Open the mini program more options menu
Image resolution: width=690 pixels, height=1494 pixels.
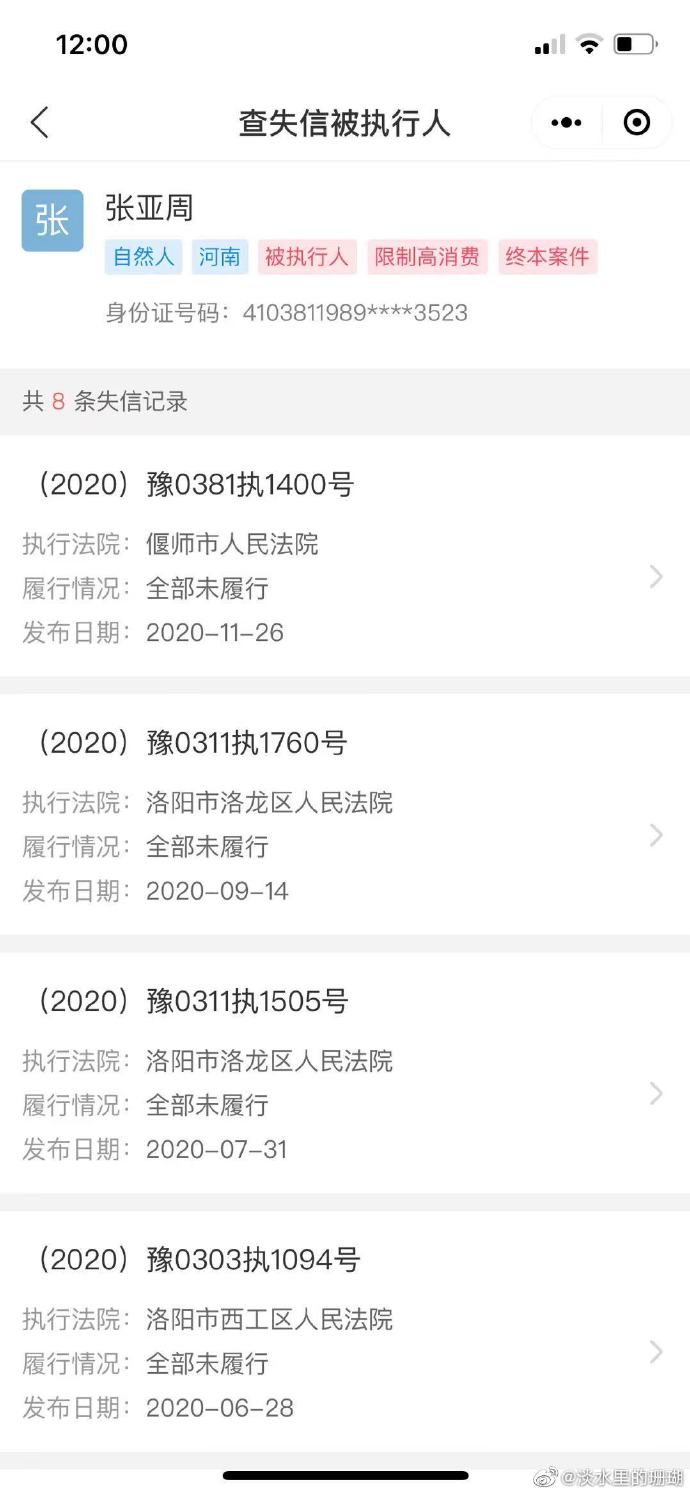click(x=566, y=123)
